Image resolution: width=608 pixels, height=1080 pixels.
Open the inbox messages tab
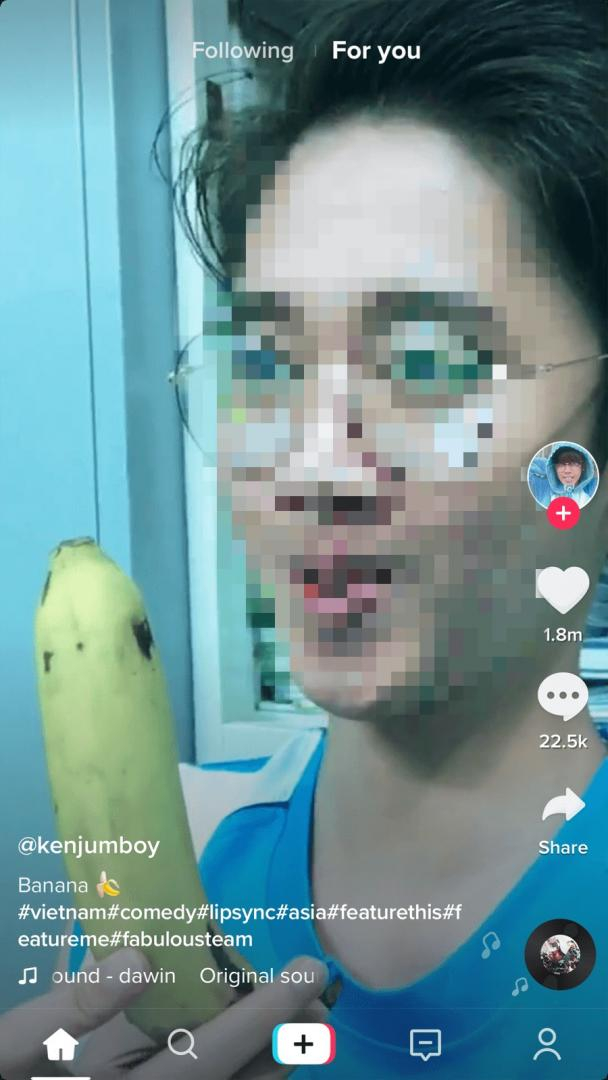tap(425, 1045)
